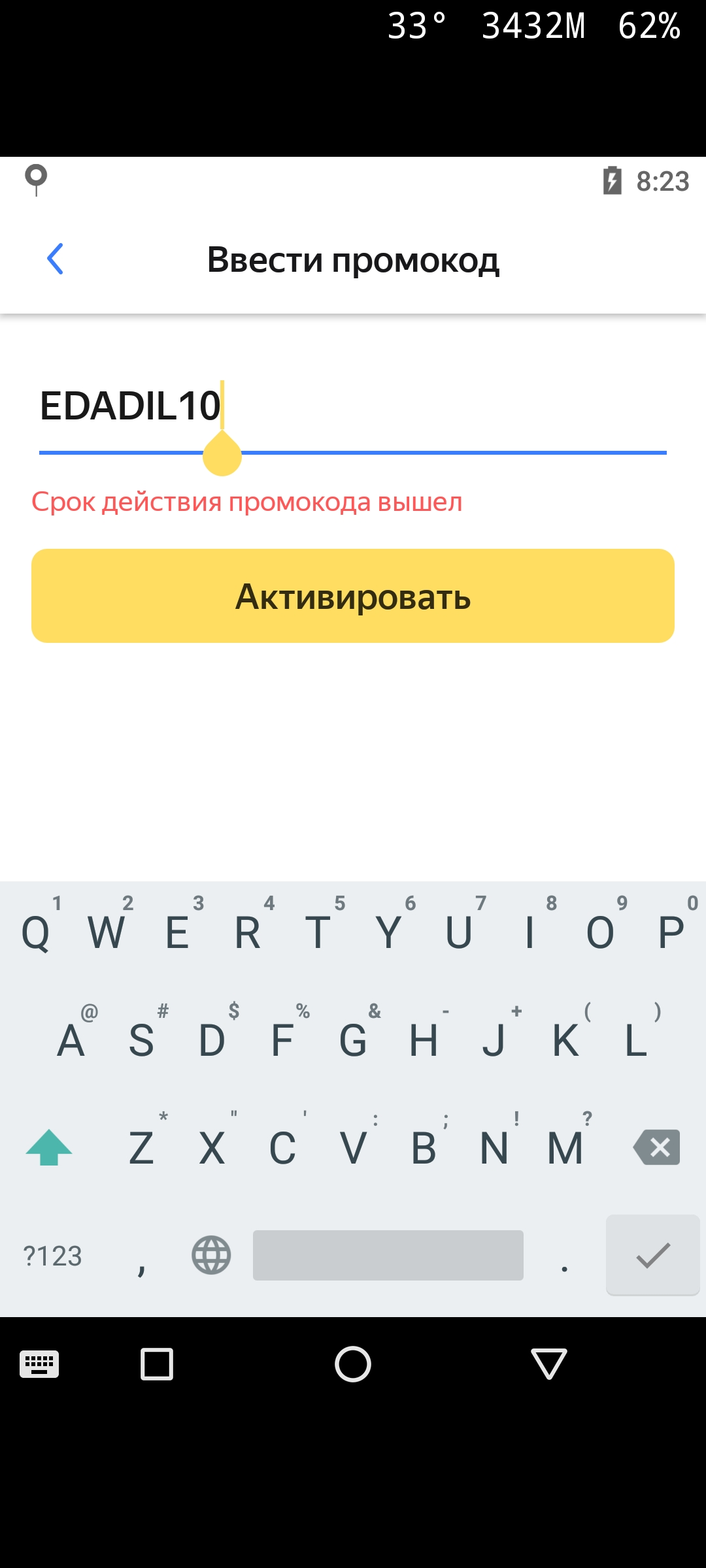Tap the globe key to change keyboard language
This screenshot has width=706, height=1568.
click(211, 1255)
